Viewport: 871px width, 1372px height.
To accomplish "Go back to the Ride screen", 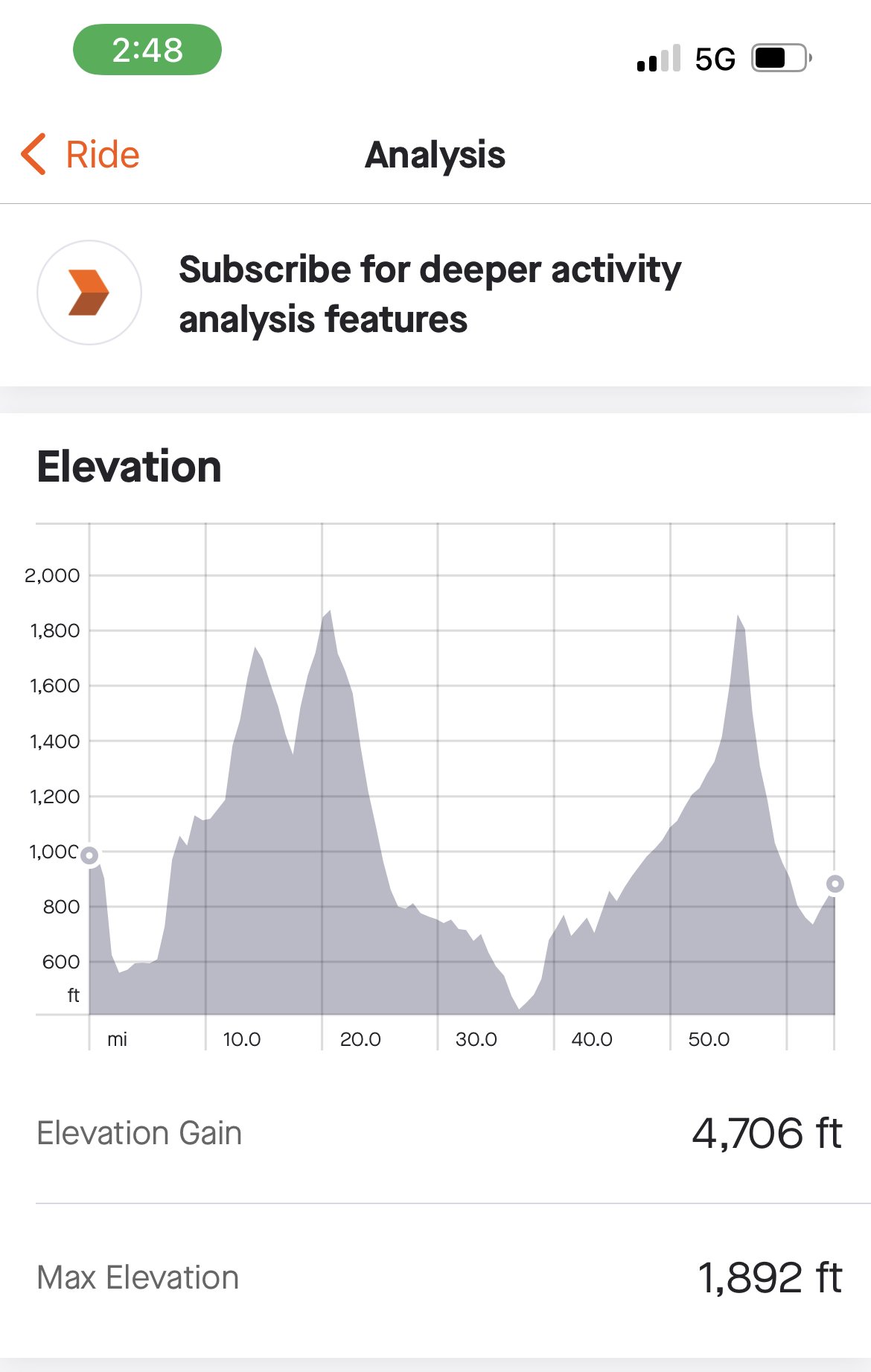I will [x=80, y=155].
